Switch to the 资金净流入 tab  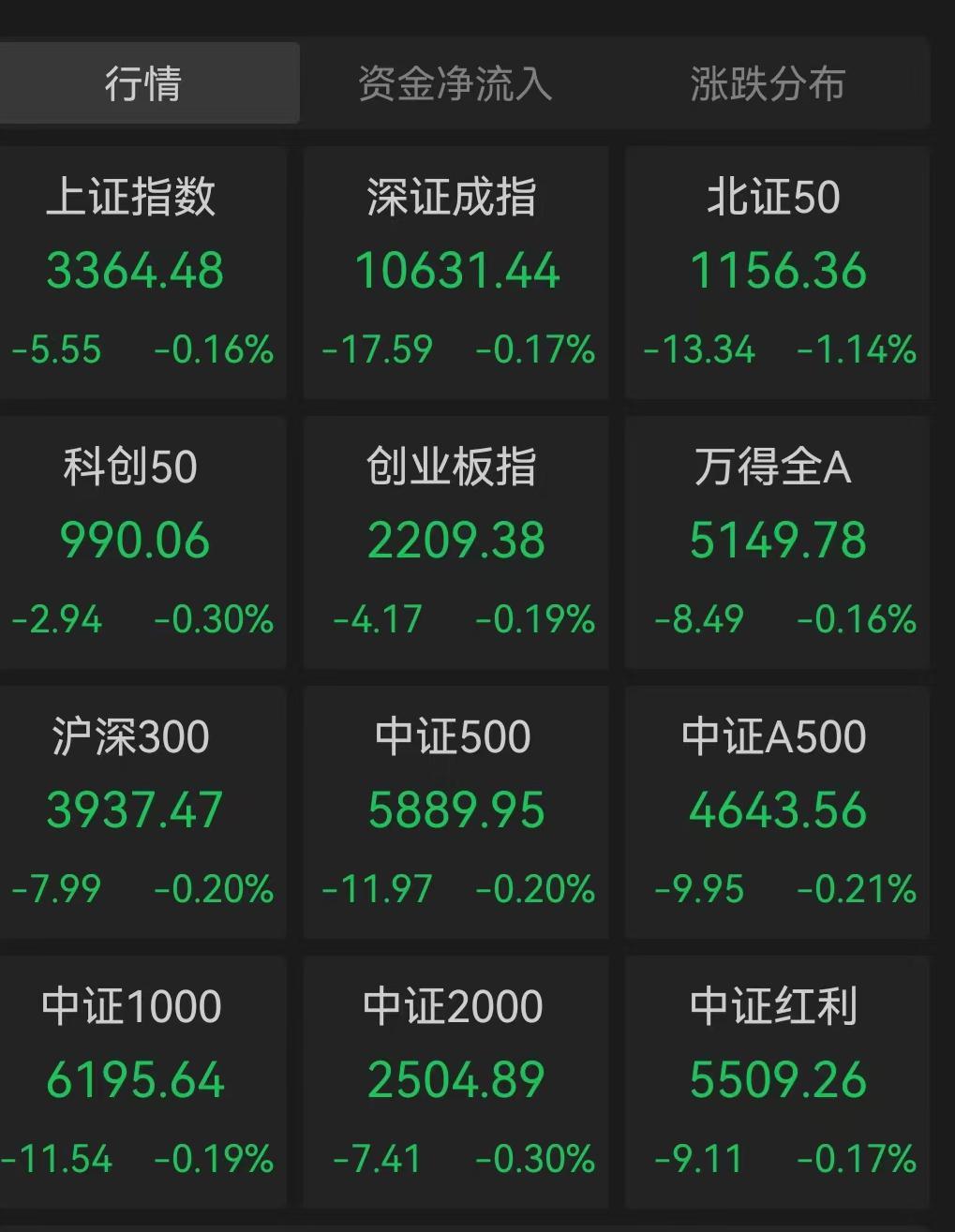[455, 83]
